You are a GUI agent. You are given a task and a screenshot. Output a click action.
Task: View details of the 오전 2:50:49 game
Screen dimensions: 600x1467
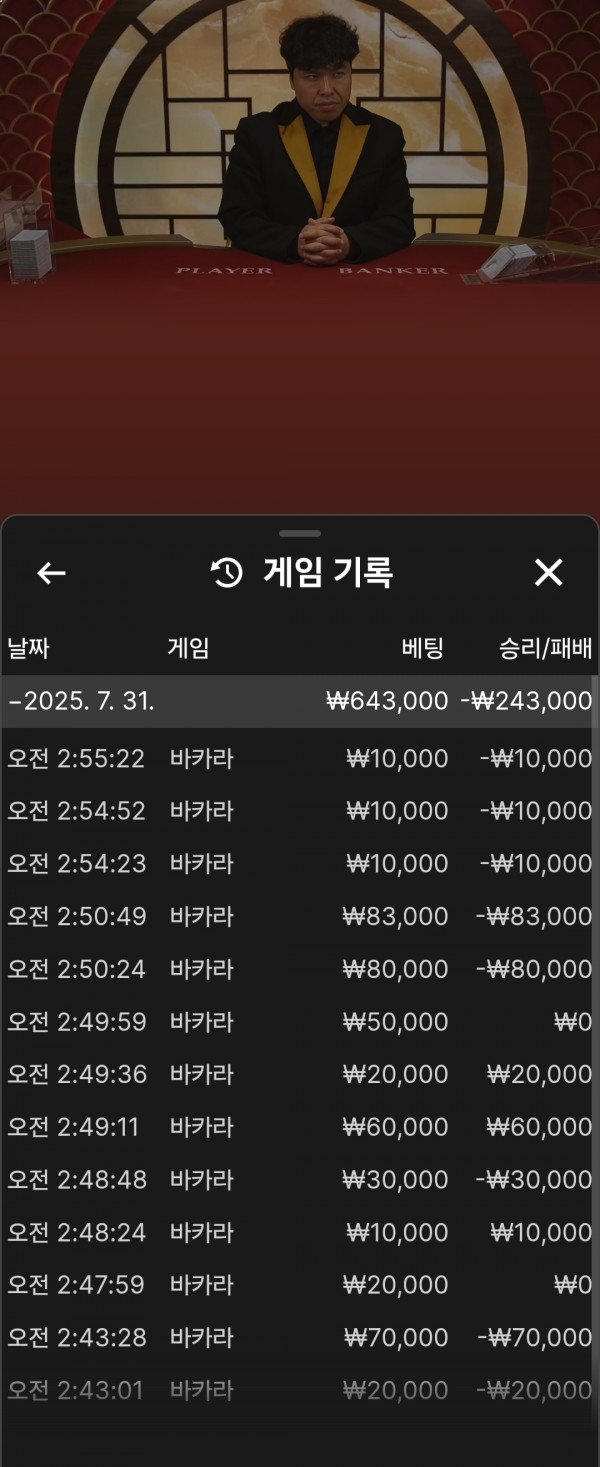[299, 916]
